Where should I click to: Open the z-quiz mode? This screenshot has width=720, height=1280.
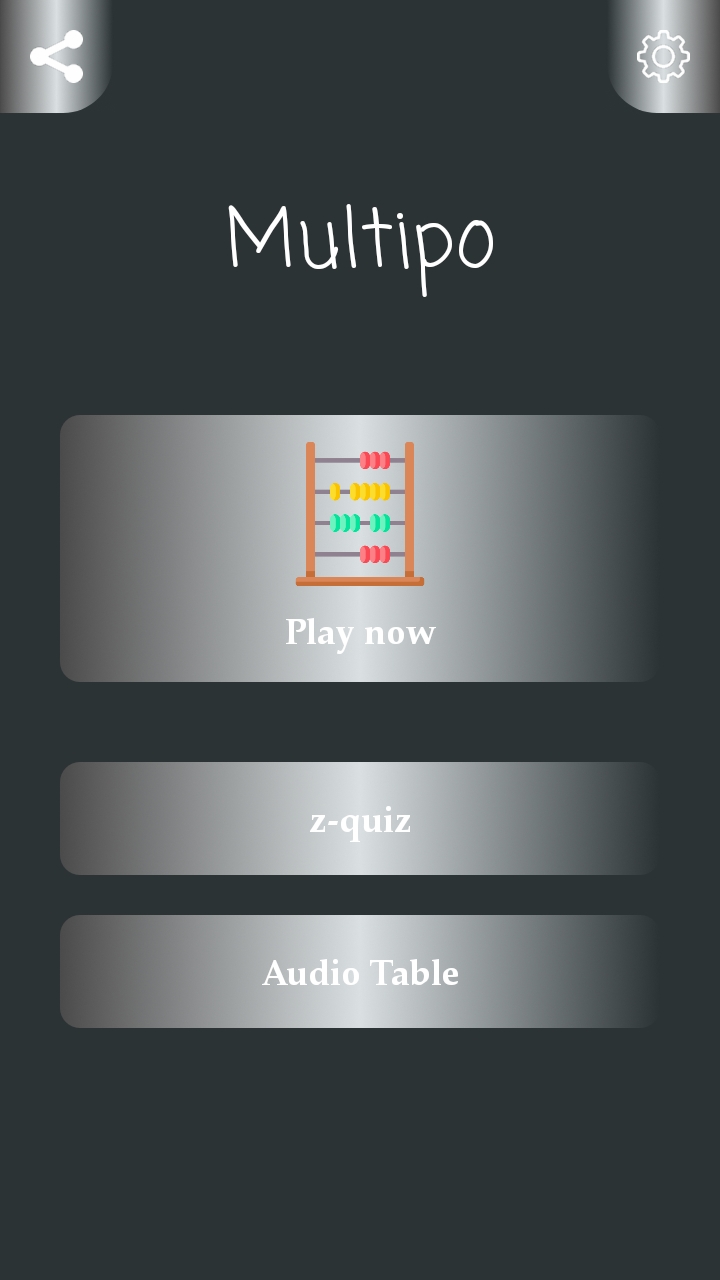click(x=360, y=819)
